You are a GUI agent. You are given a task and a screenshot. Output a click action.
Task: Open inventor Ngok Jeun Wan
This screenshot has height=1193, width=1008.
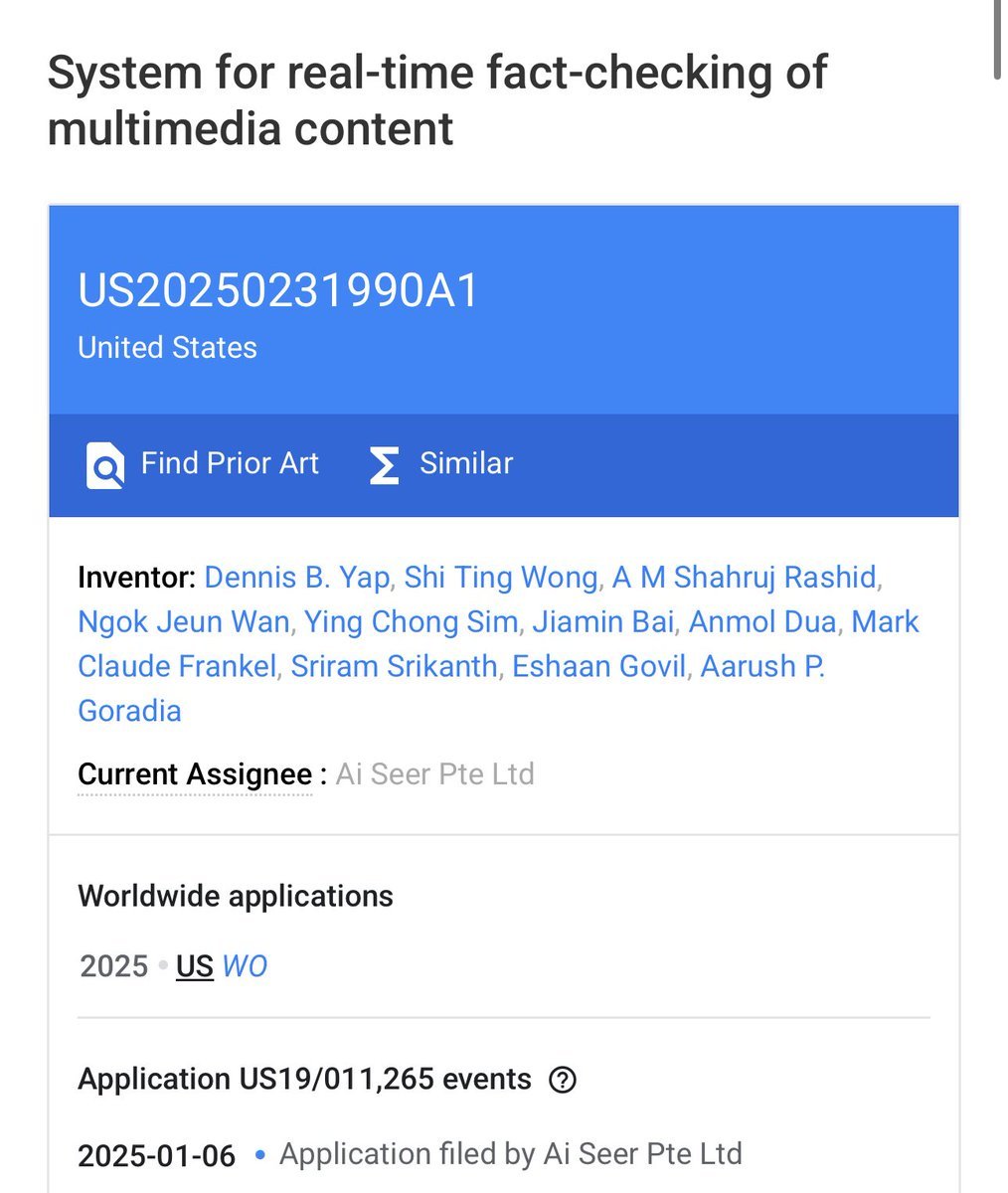[x=183, y=622]
